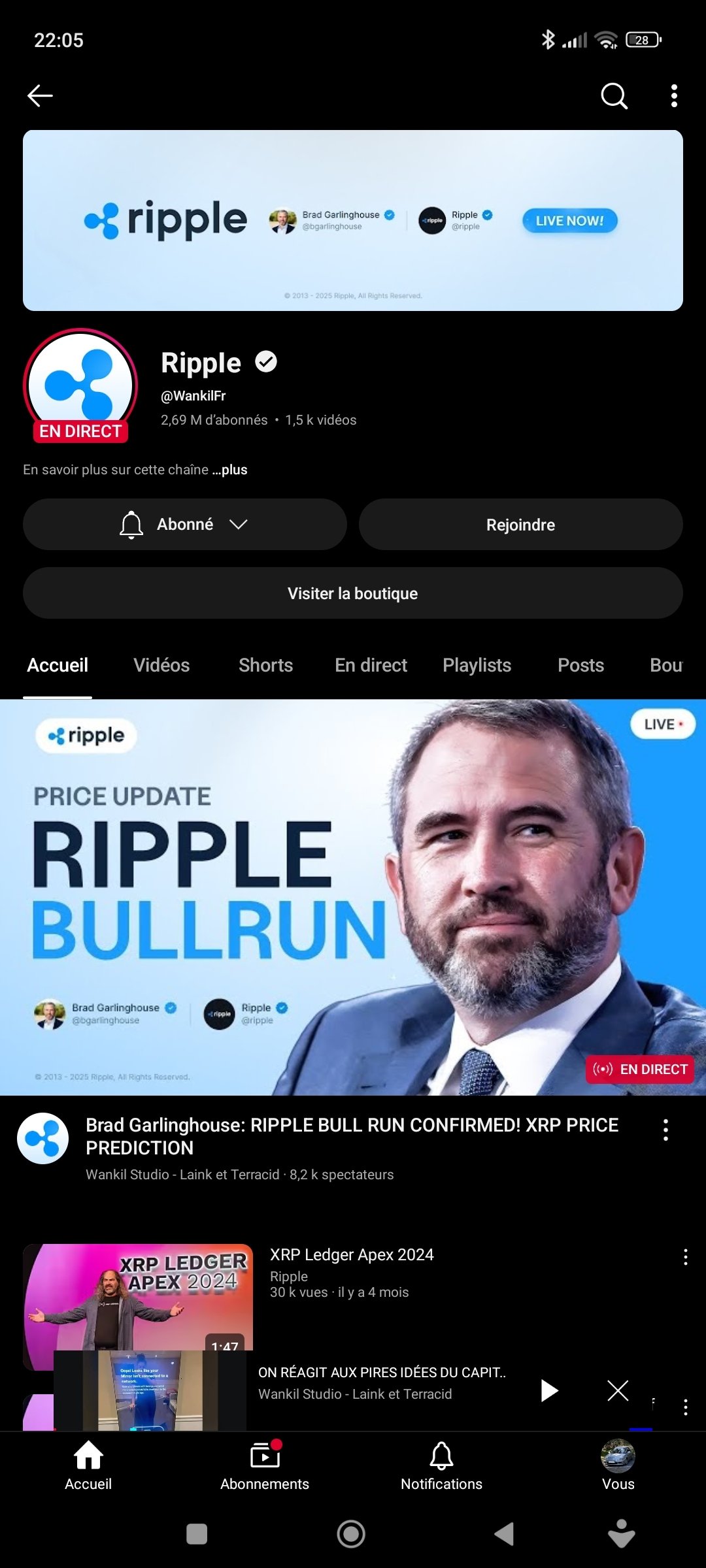The width and height of the screenshot is (706, 1568).
Task: Open the Posts tab
Action: point(580,665)
